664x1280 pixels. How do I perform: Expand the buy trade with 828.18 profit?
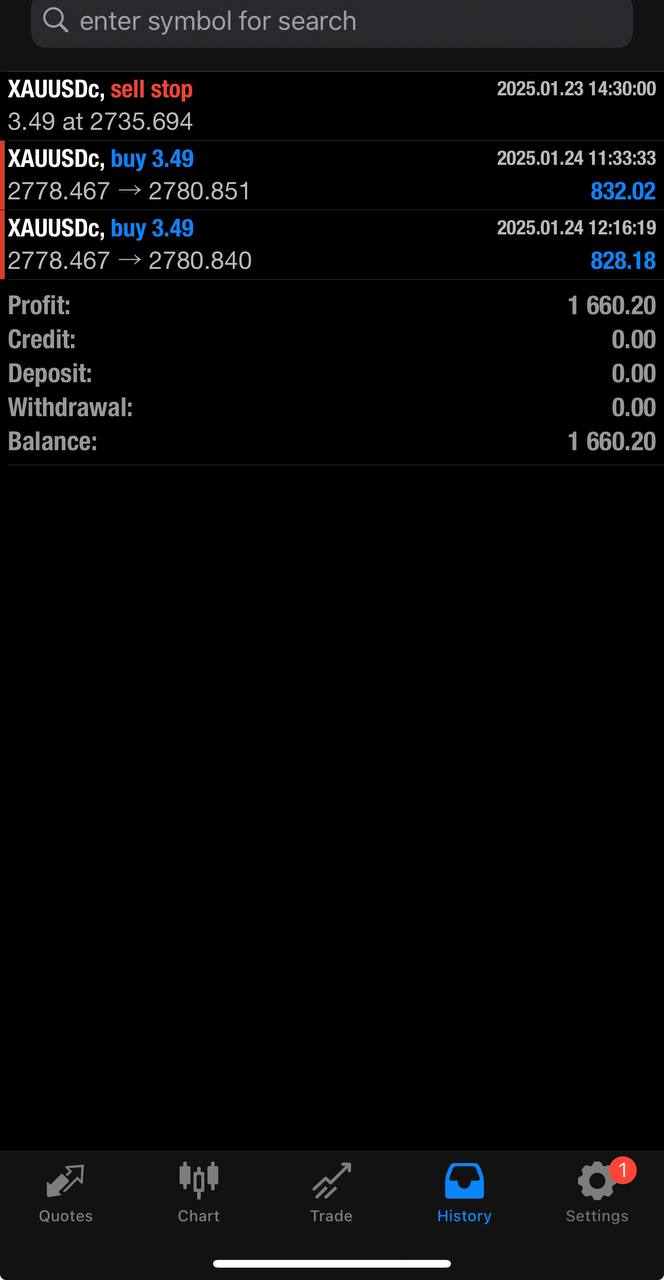point(332,245)
